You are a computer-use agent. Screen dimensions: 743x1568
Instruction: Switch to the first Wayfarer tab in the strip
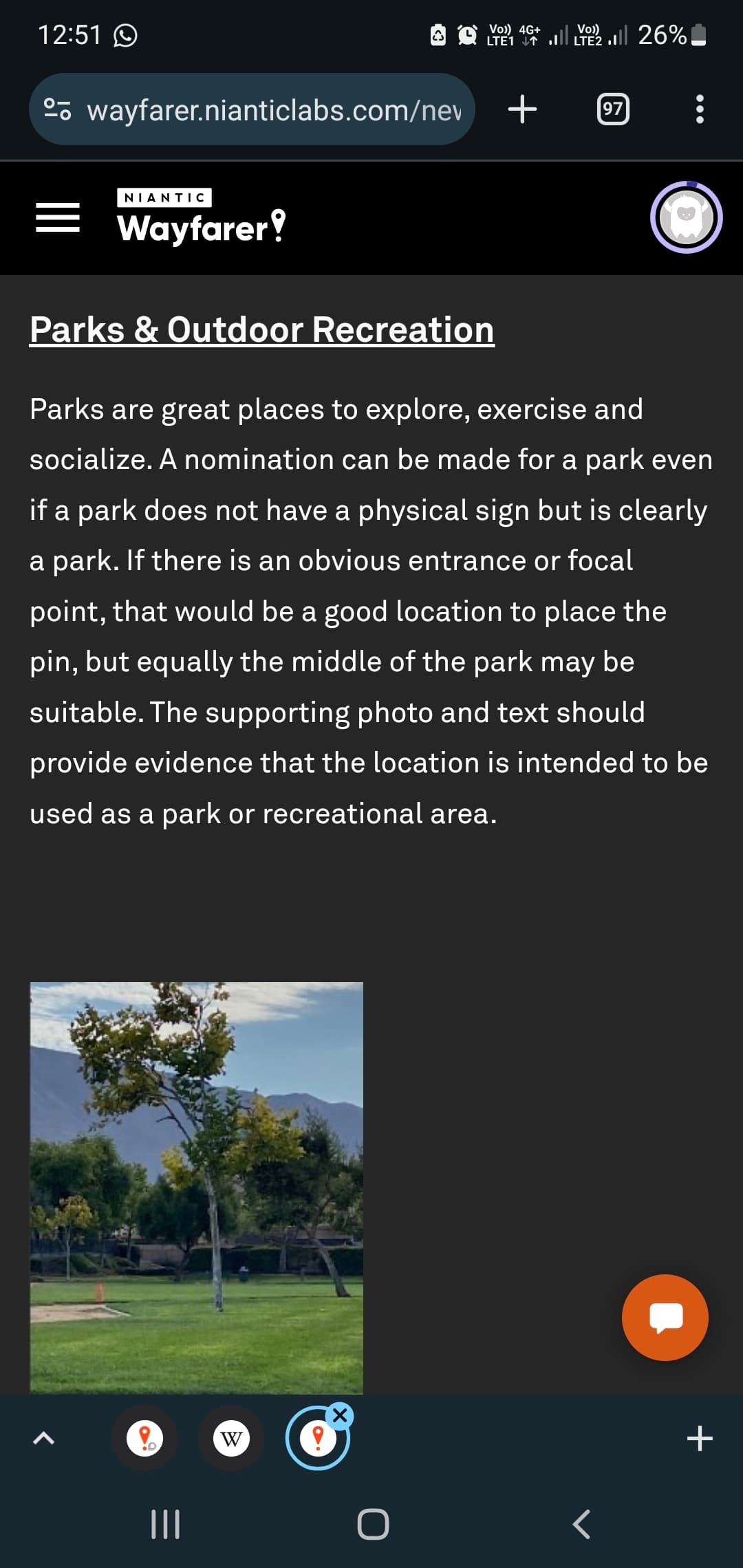pos(145,1438)
